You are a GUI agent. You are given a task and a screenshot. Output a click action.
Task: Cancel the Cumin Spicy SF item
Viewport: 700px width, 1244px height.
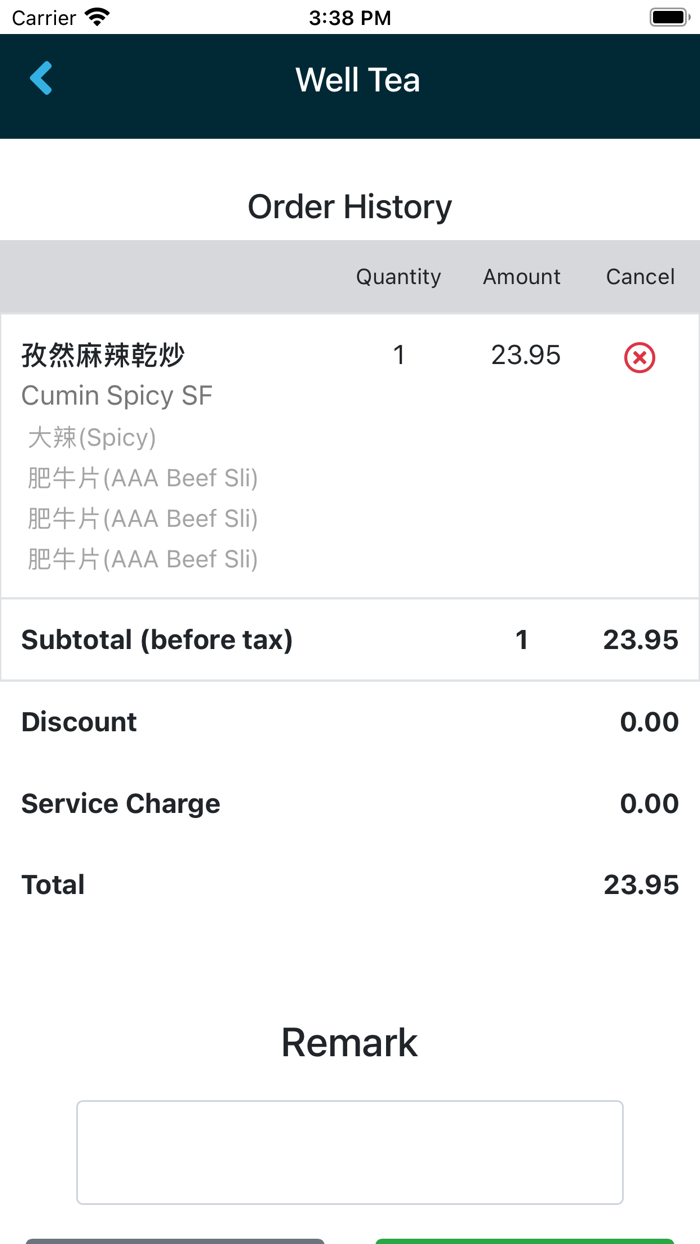(639, 357)
